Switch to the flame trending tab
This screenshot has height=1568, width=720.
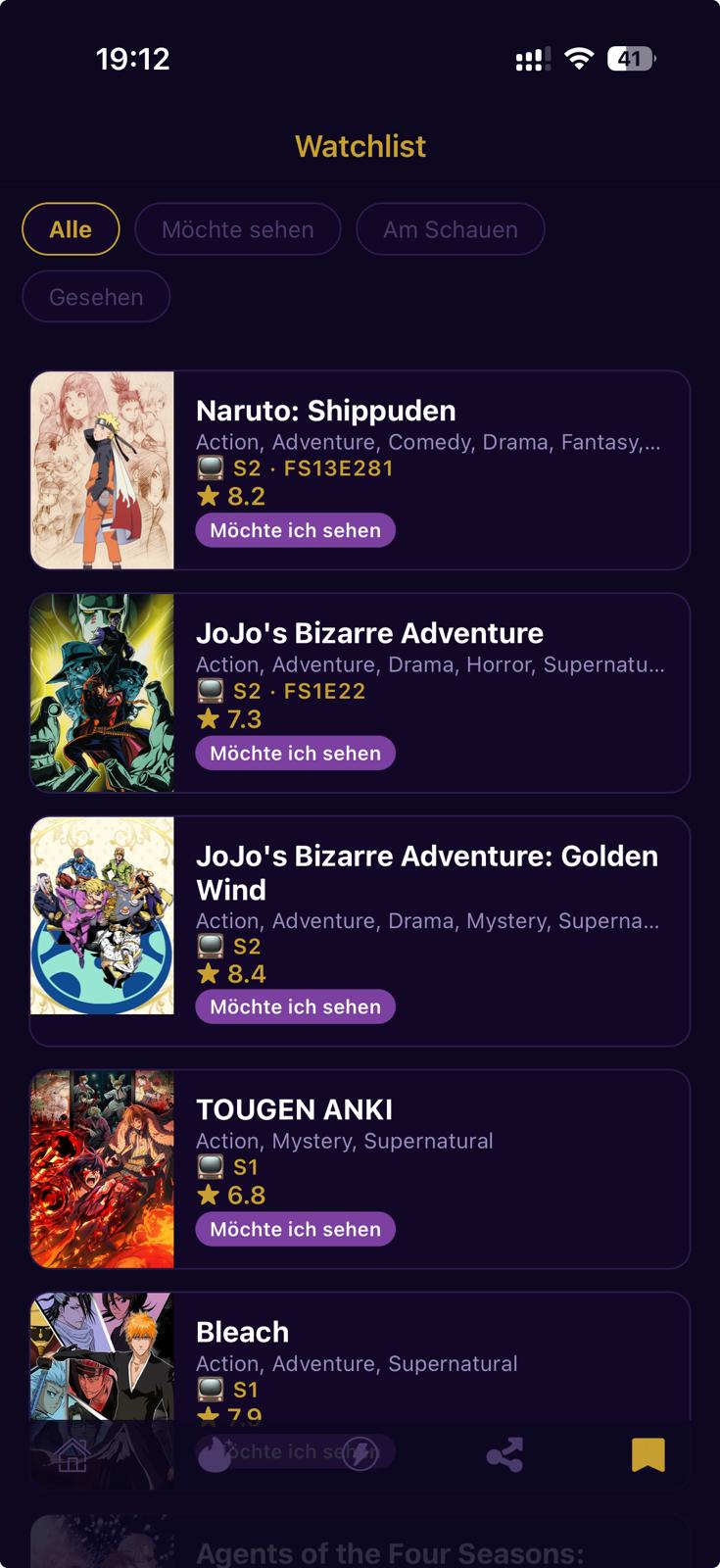tap(215, 1455)
